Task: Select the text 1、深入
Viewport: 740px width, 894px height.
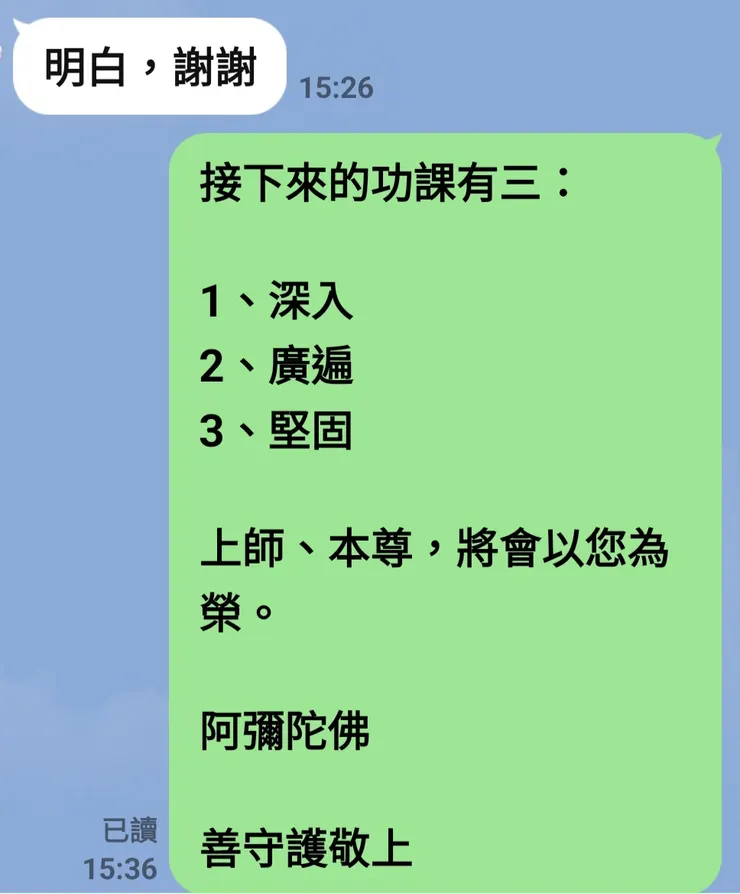Action: (270, 303)
